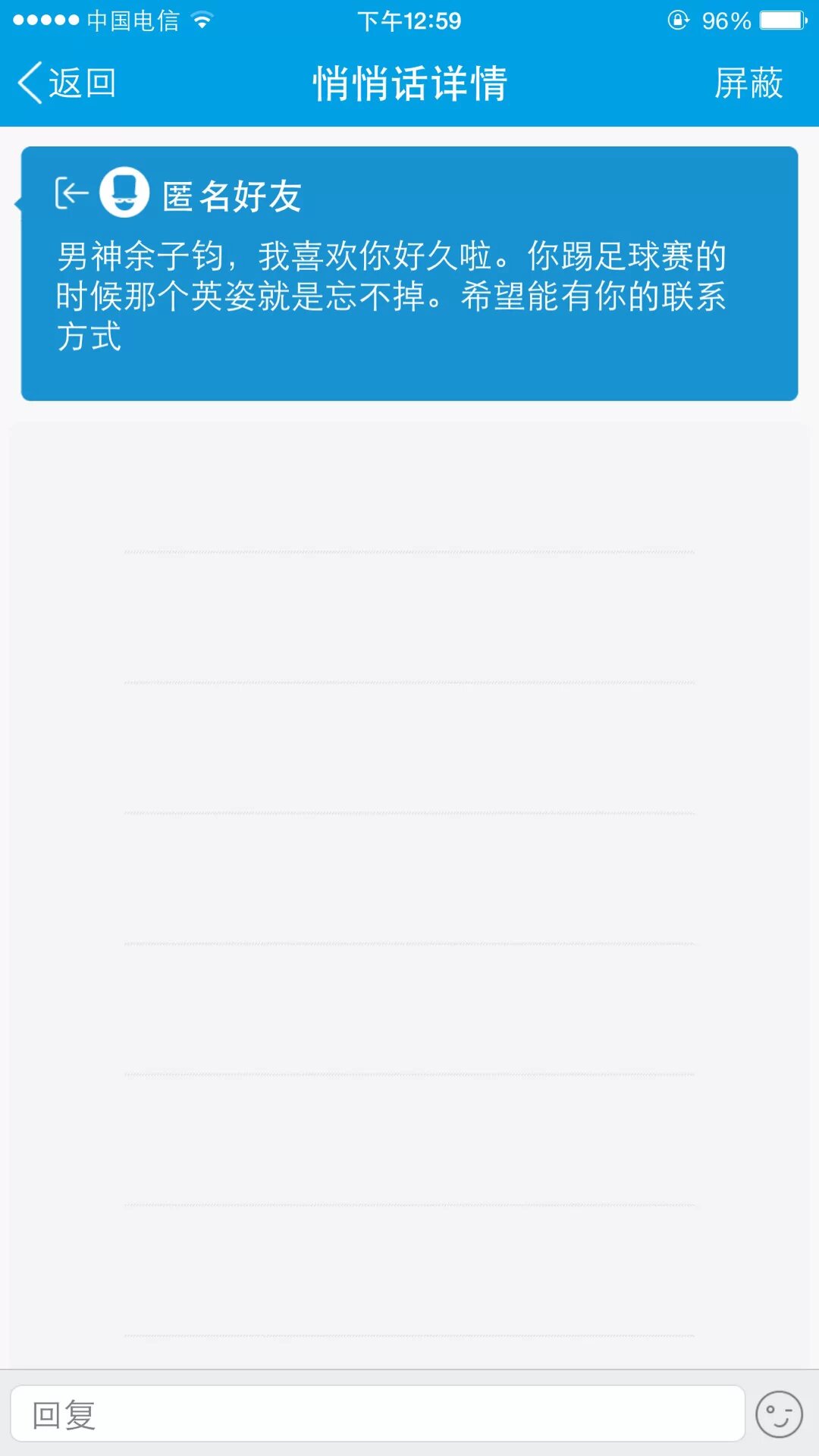Tap 屏蔽 to block this sender

(x=748, y=83)
